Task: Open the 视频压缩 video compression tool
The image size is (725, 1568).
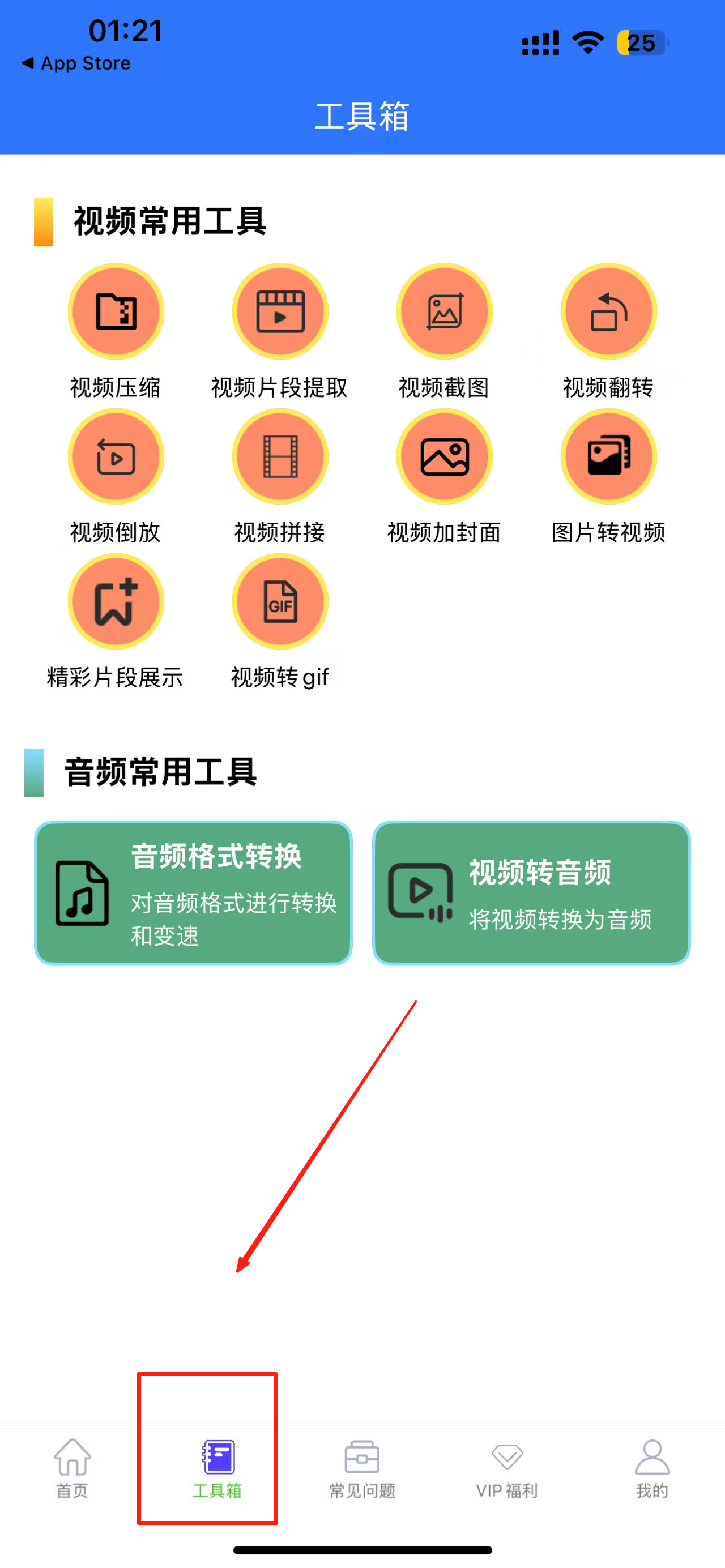Action: tap(116, 311)
